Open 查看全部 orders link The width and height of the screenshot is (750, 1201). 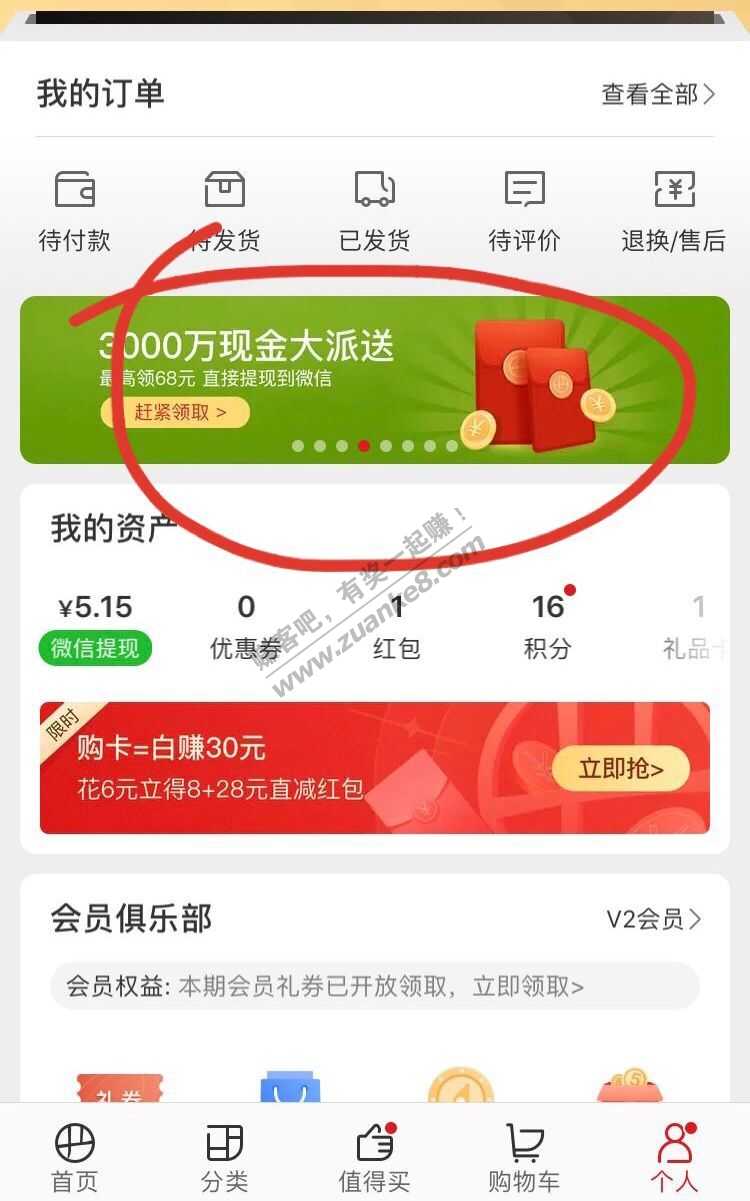pyautogui.click(x=658, y=94)
